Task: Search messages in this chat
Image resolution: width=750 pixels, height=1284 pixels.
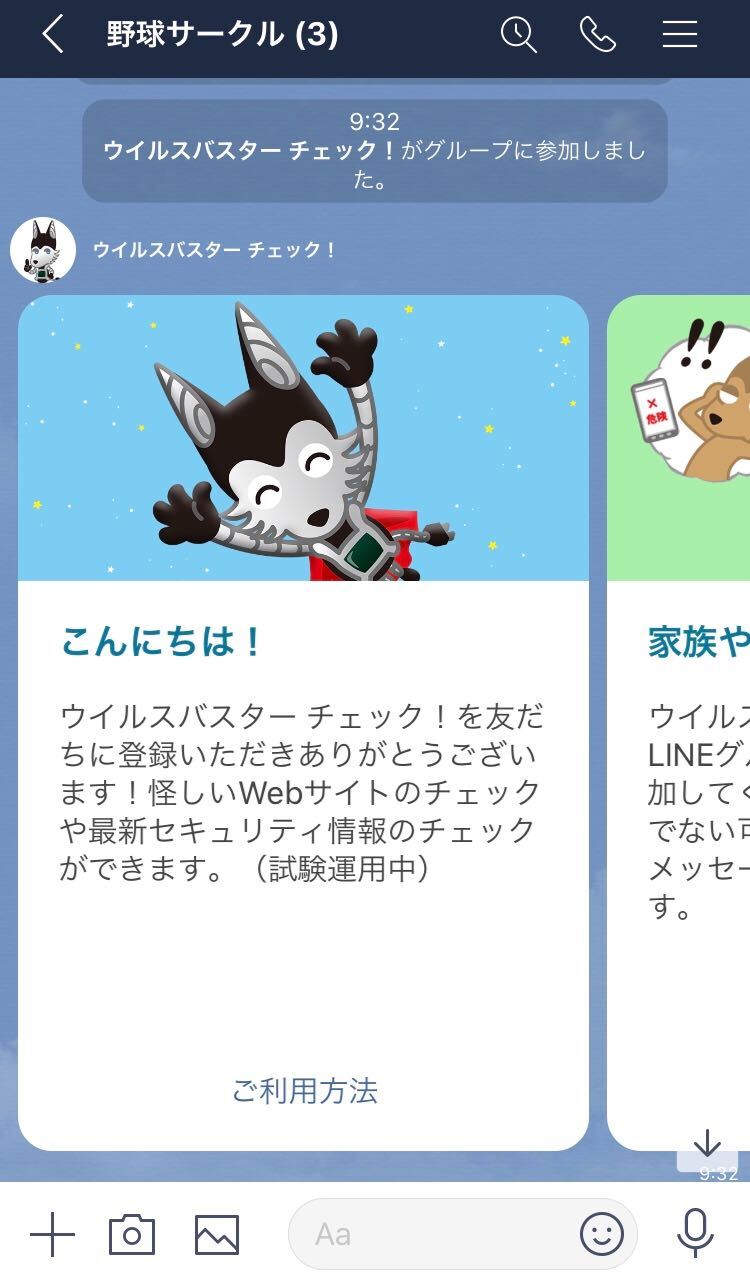Action: tap(518, 36)
